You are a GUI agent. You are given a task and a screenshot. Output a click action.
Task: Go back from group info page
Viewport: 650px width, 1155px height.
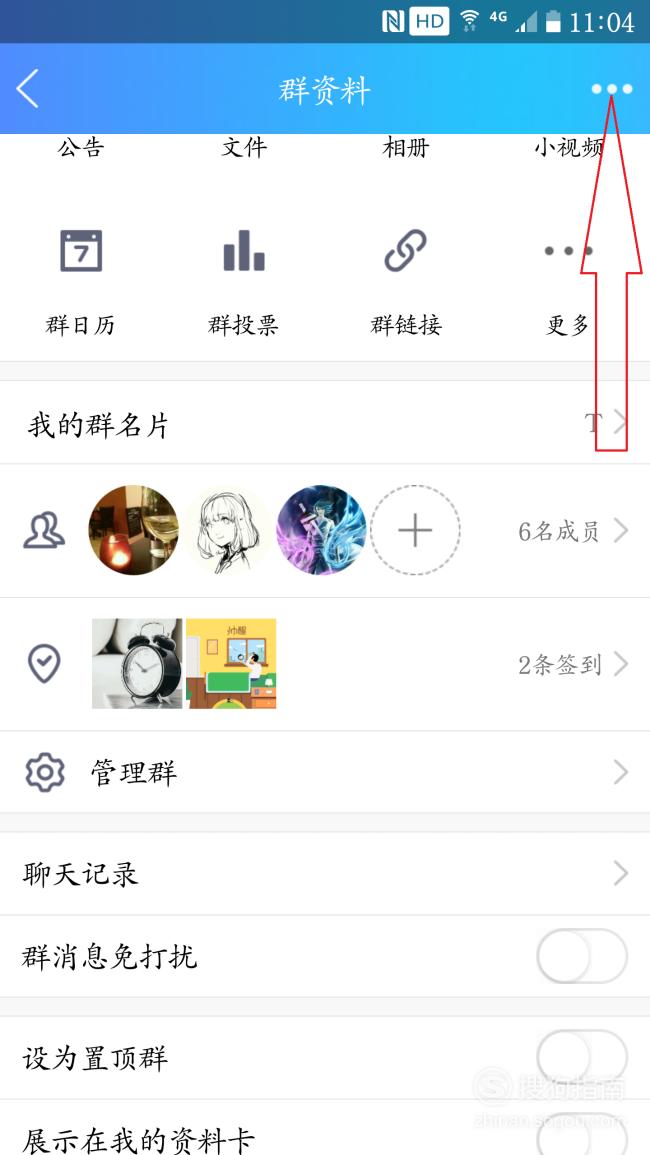pyautogui.click(x=27, y=89)
